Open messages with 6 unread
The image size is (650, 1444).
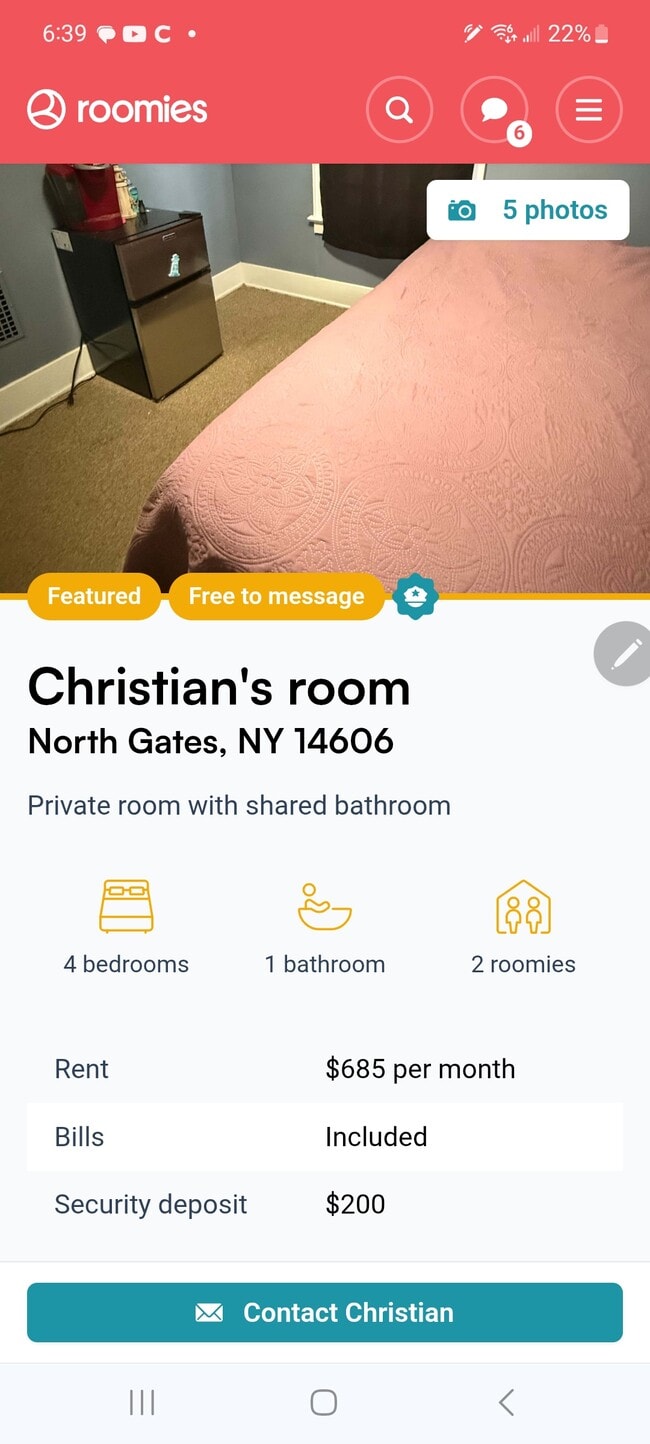(x=494, y=109)
